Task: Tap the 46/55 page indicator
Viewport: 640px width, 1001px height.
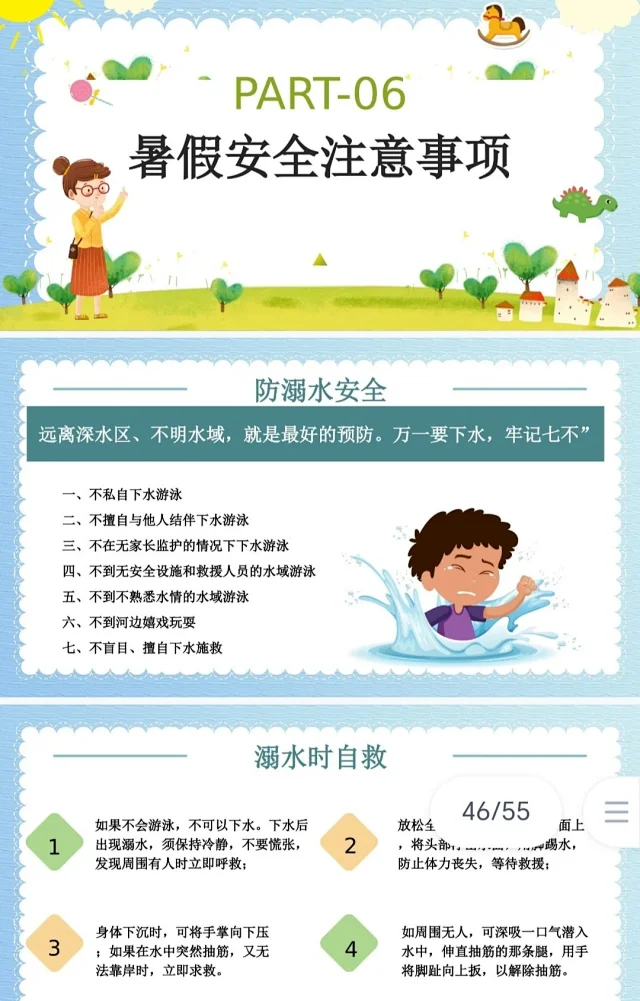Action: pos(496,811)
